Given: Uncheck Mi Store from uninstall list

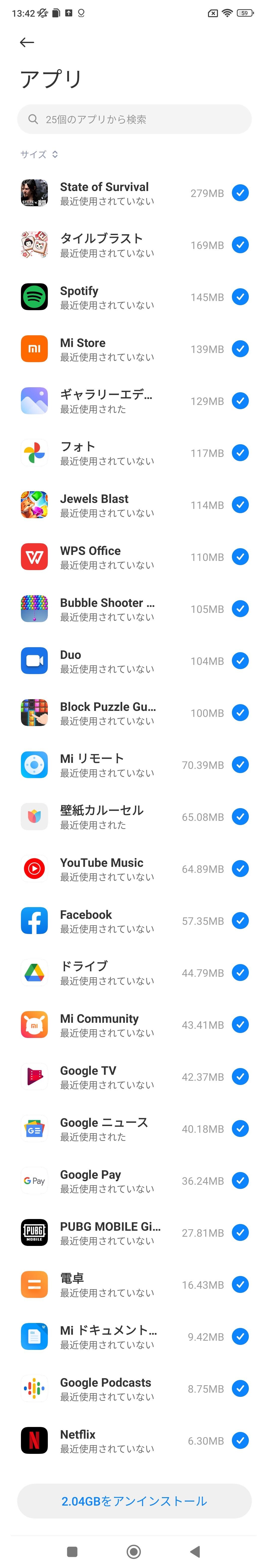Looking at the screenshot, I should pyautogui.click(x=240, y=349).
